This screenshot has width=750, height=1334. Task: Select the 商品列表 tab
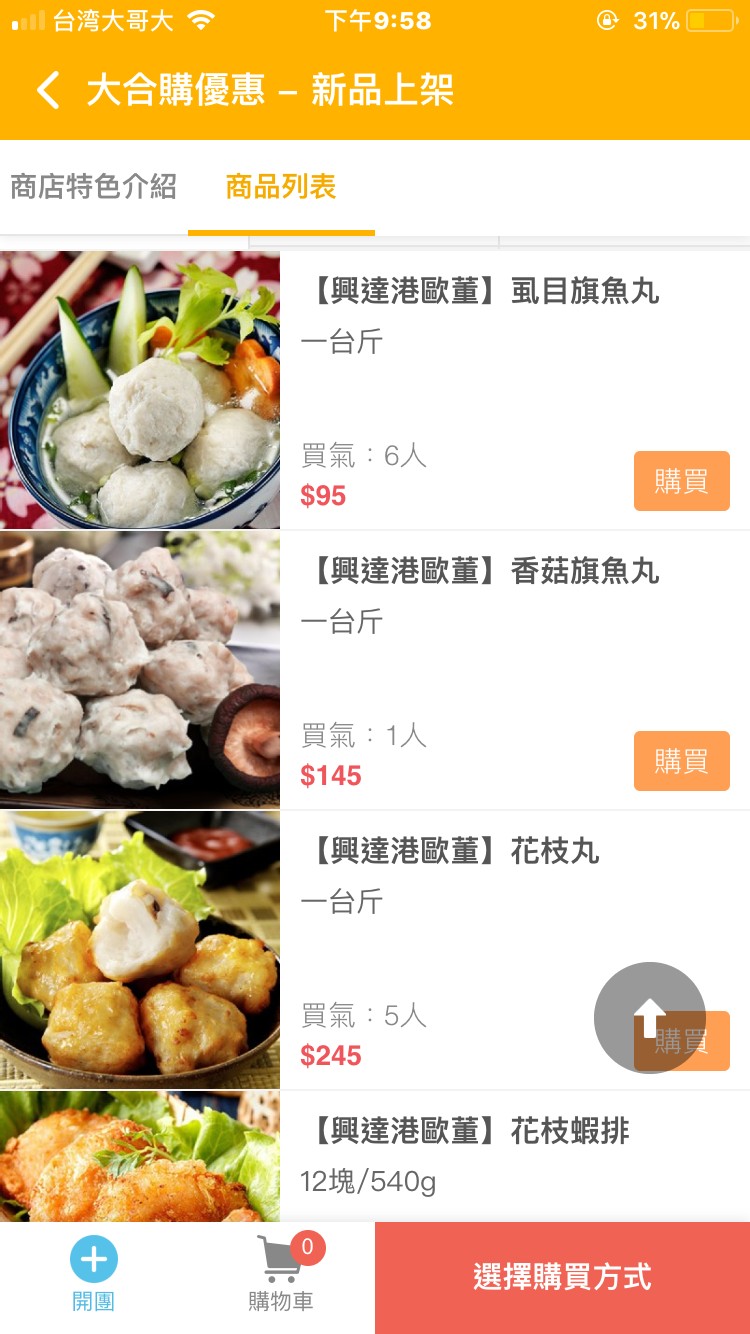[281, 187]
